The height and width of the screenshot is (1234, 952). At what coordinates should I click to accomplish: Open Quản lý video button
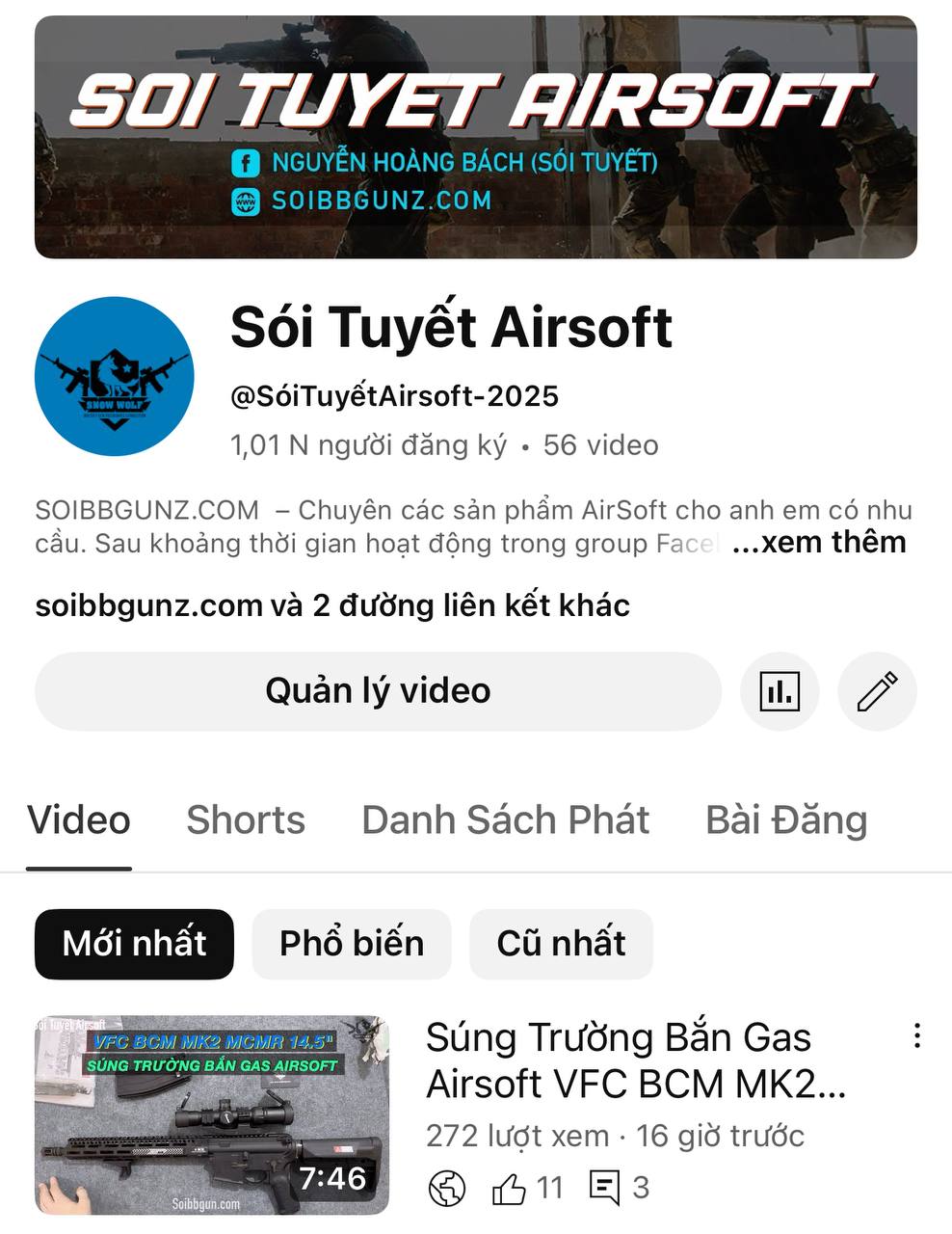(378, 690)
